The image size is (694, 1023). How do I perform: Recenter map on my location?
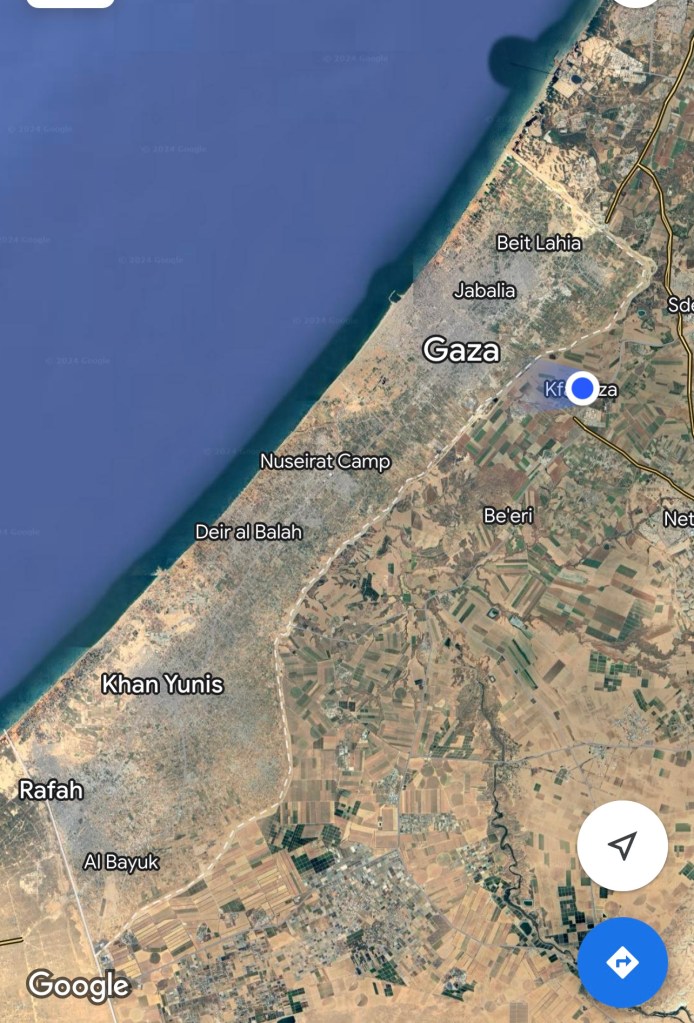[622, 846]
